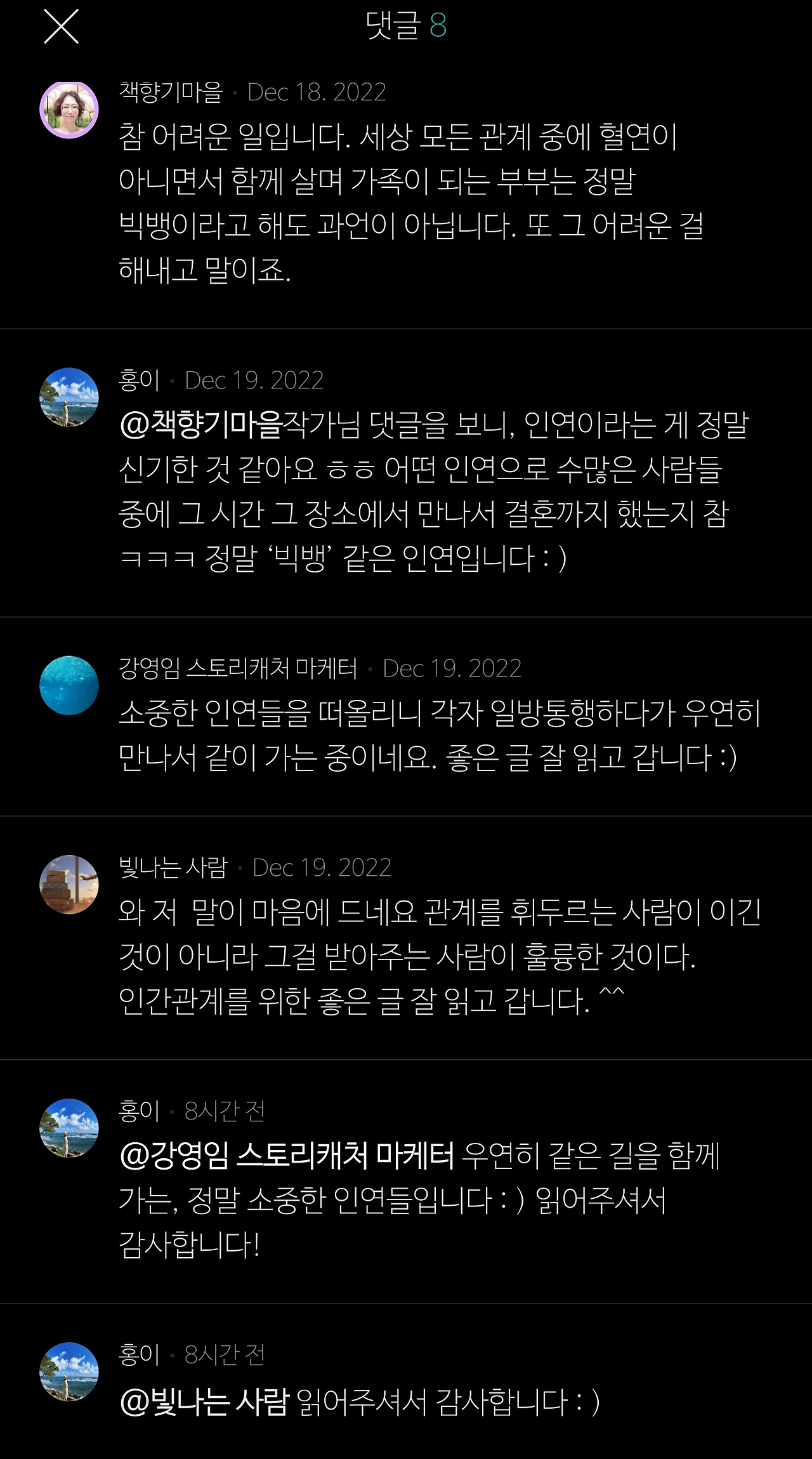
Task: View 빛나는 사람's profile avatar
Action: (69, 885)
